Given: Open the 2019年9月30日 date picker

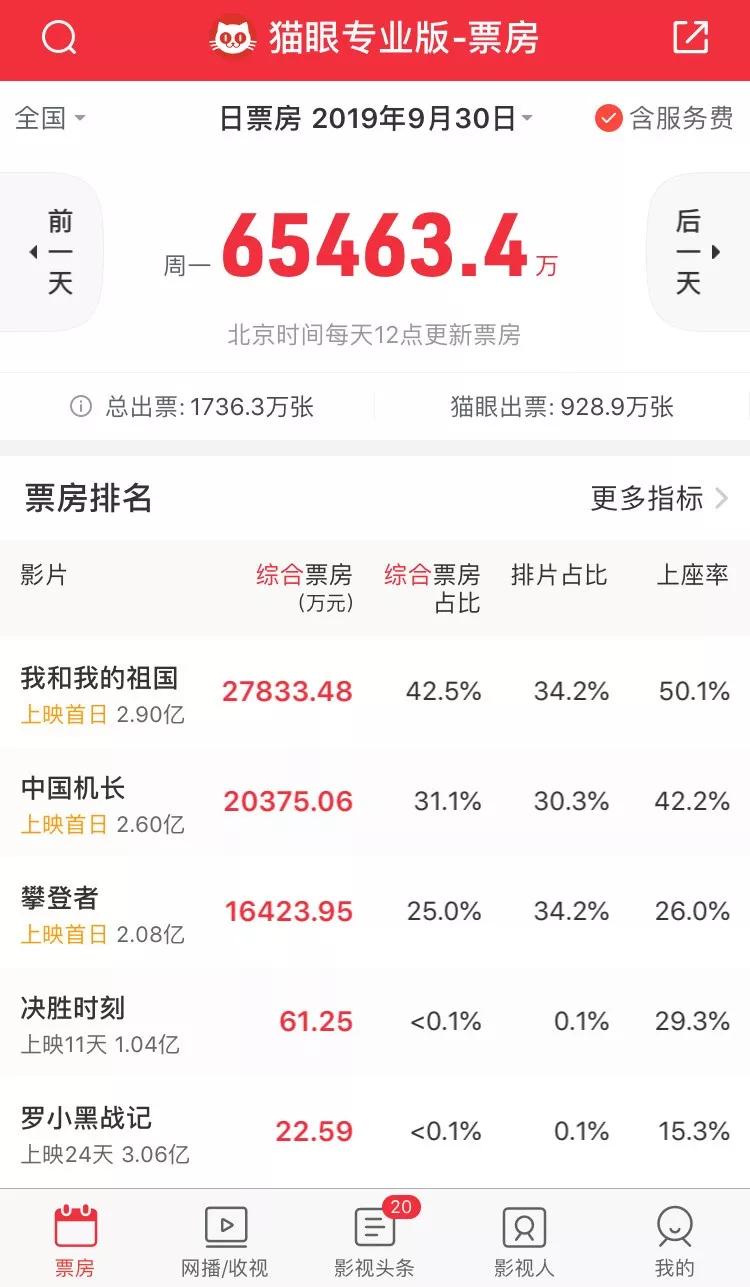Looking at the screenshot, I should point(376,119).
